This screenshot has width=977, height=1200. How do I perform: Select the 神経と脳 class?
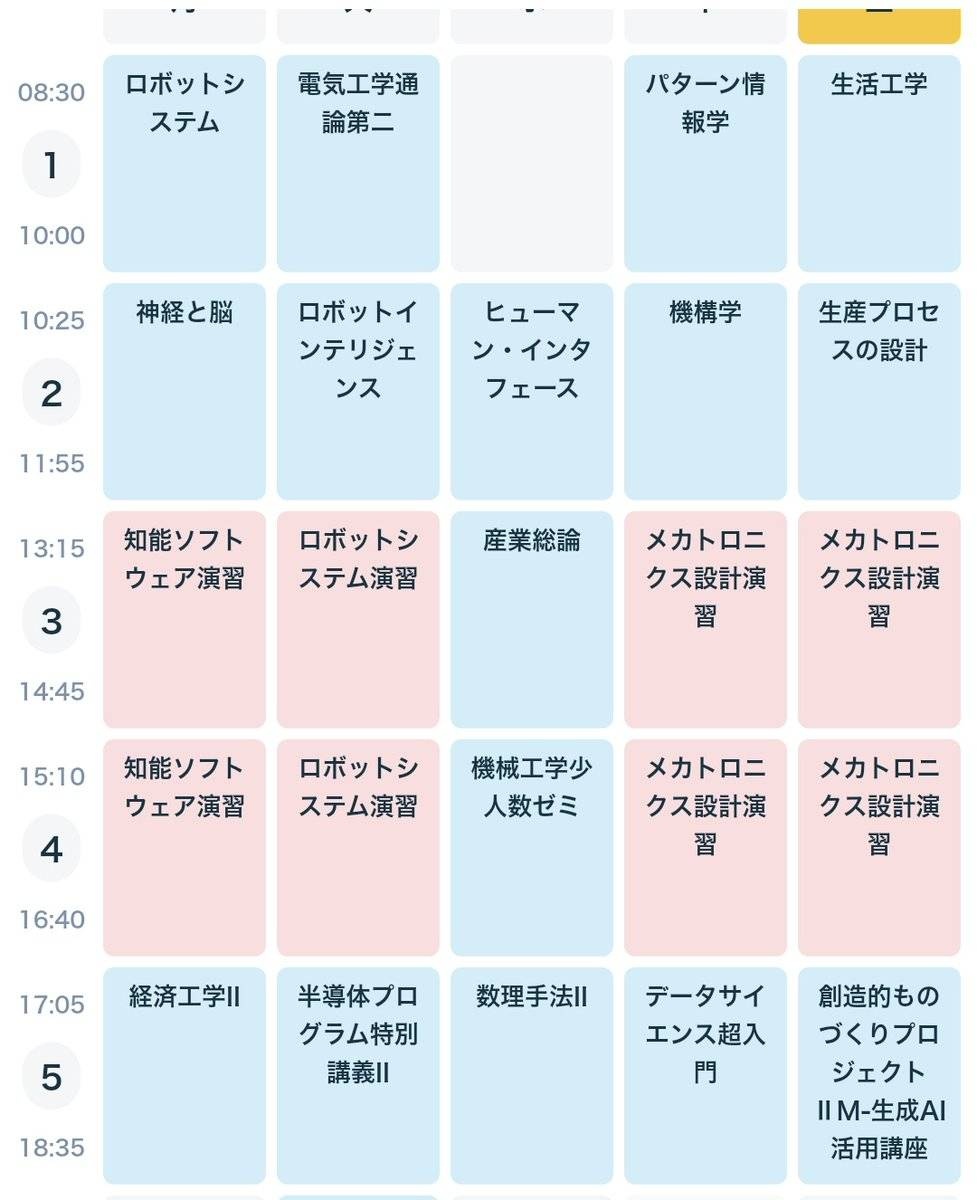click(x=184, y=391)
